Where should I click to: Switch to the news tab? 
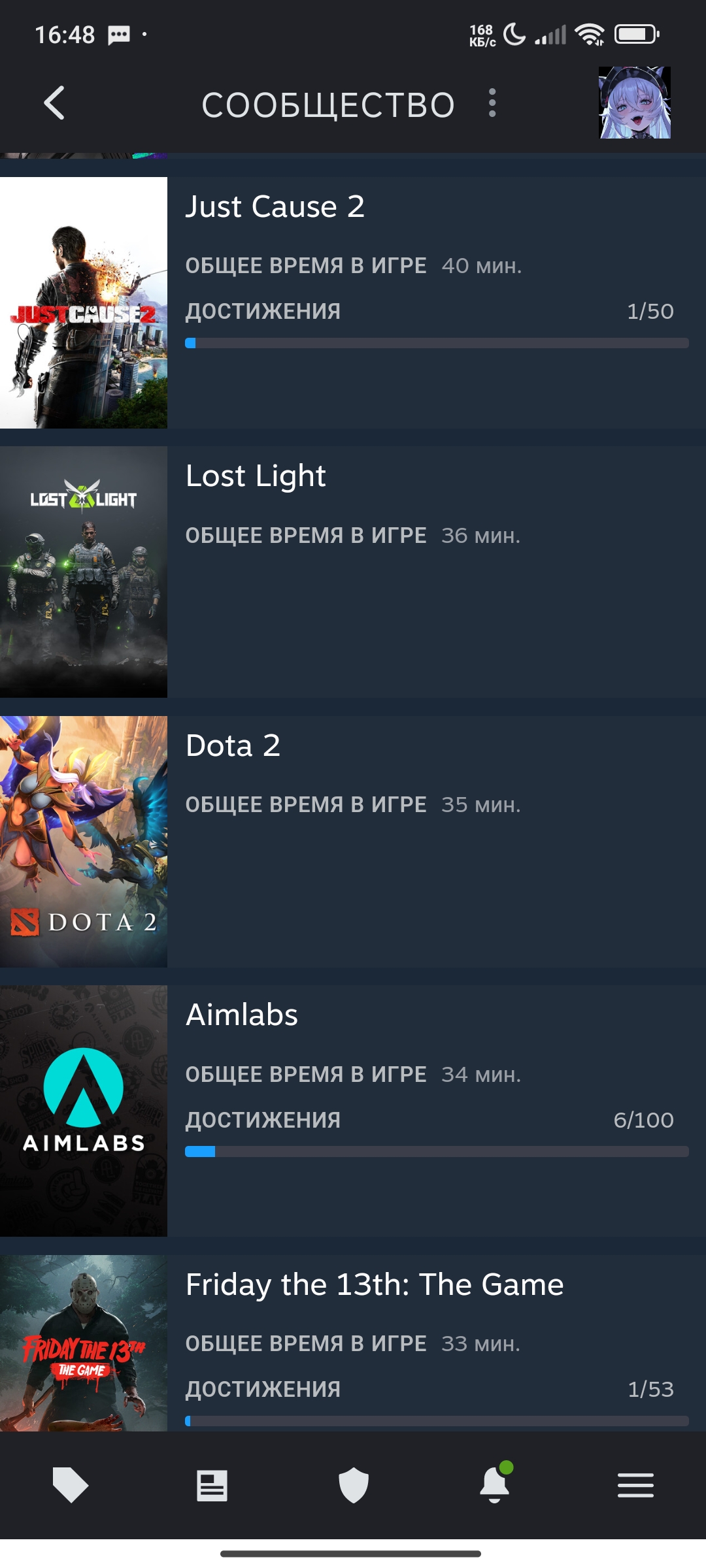tap(212, 1486)
